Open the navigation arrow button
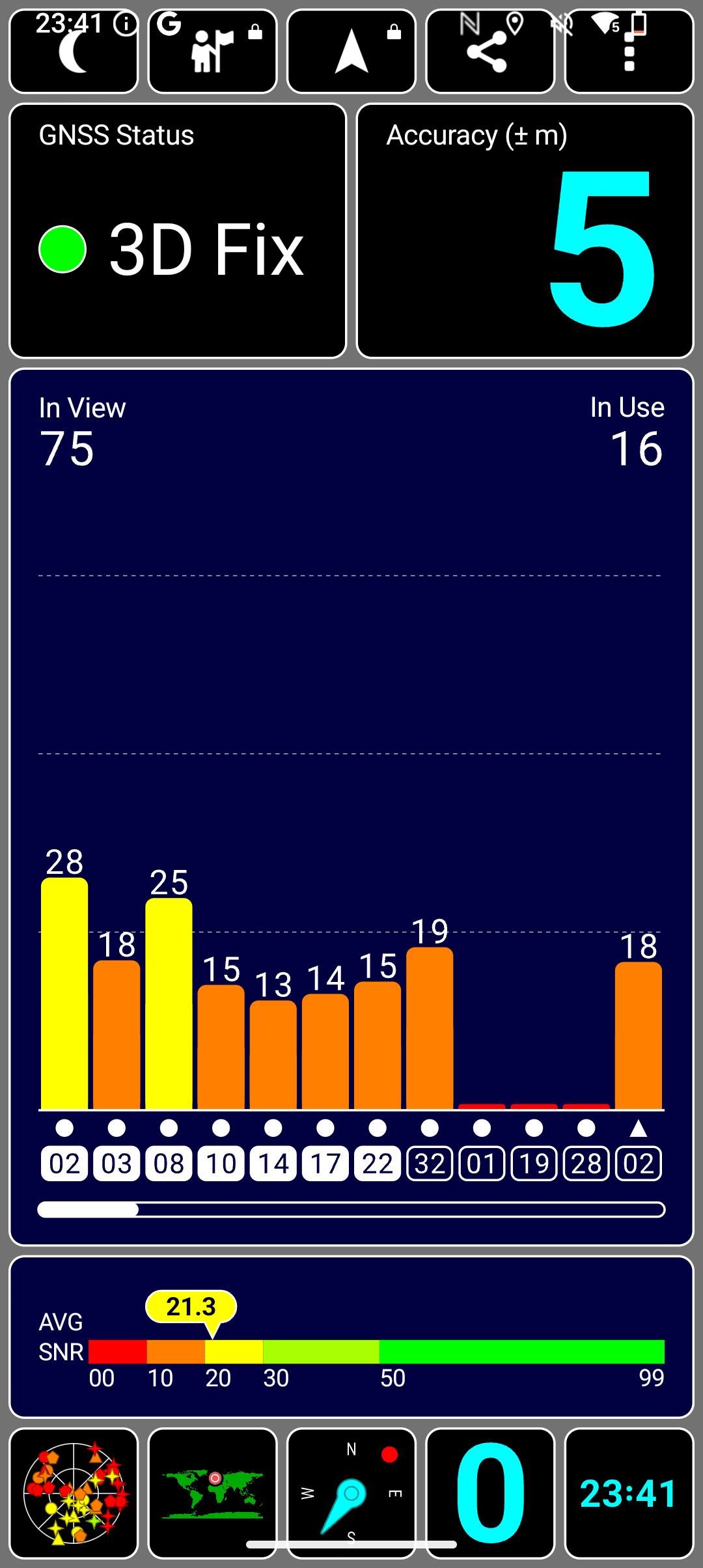This screenshot has width=703, height=1568. 351,52
